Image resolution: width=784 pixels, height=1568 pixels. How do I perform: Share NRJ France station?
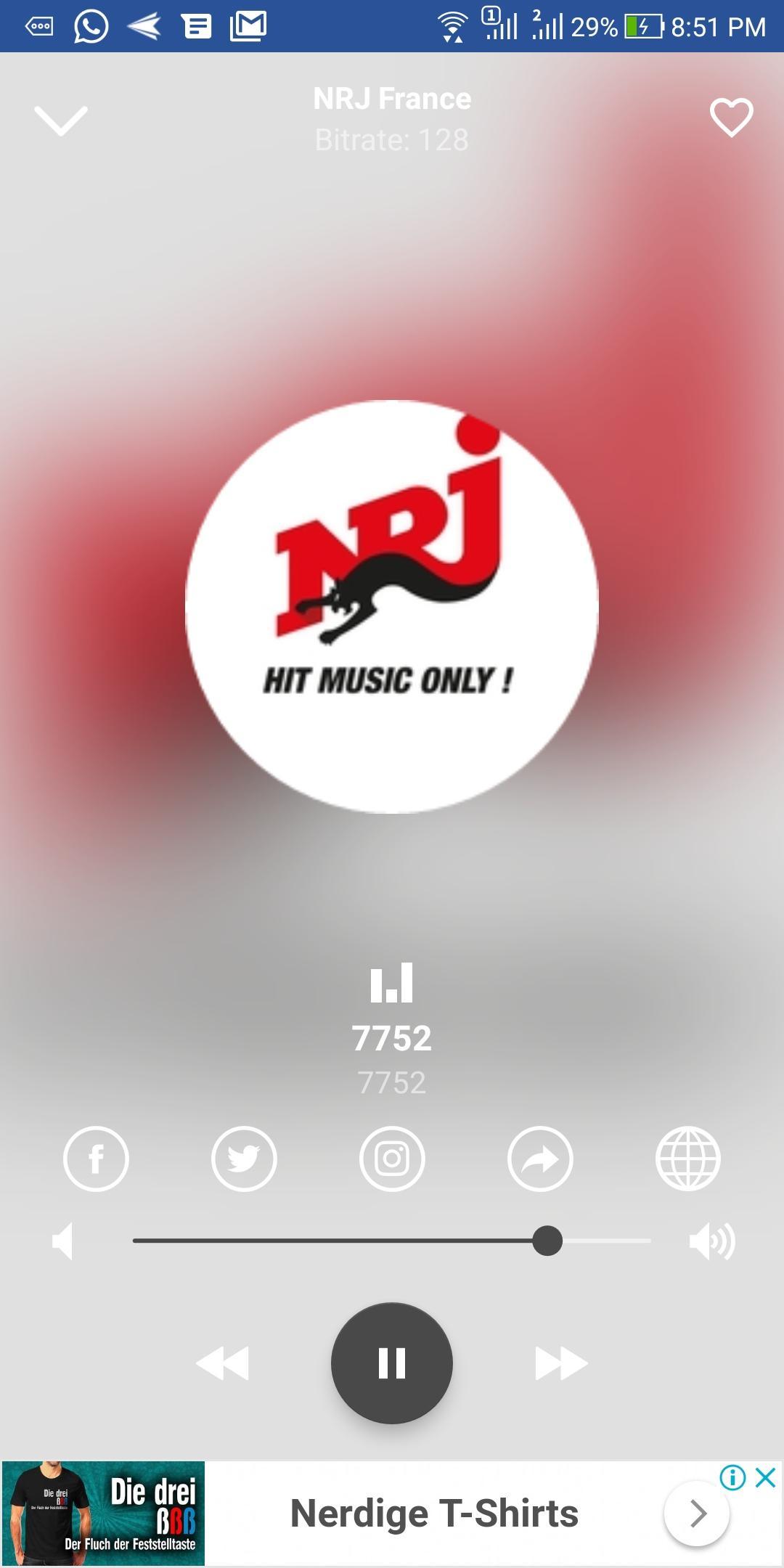[x=540, y=1159]
